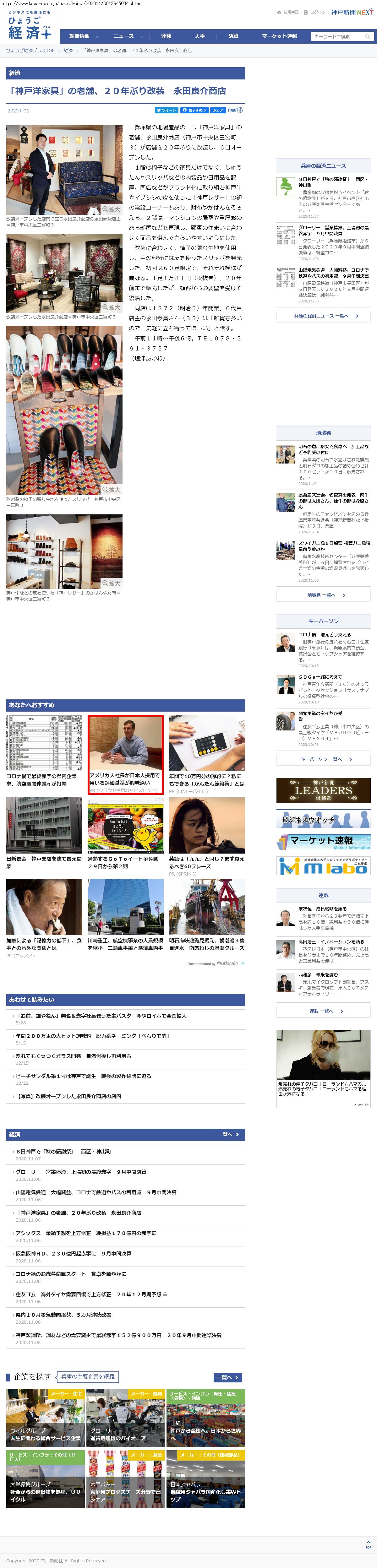377x1568 pixels.
Task: Read グローリー 営業停滞 article in 経済 list
Action: (80, 1172)
